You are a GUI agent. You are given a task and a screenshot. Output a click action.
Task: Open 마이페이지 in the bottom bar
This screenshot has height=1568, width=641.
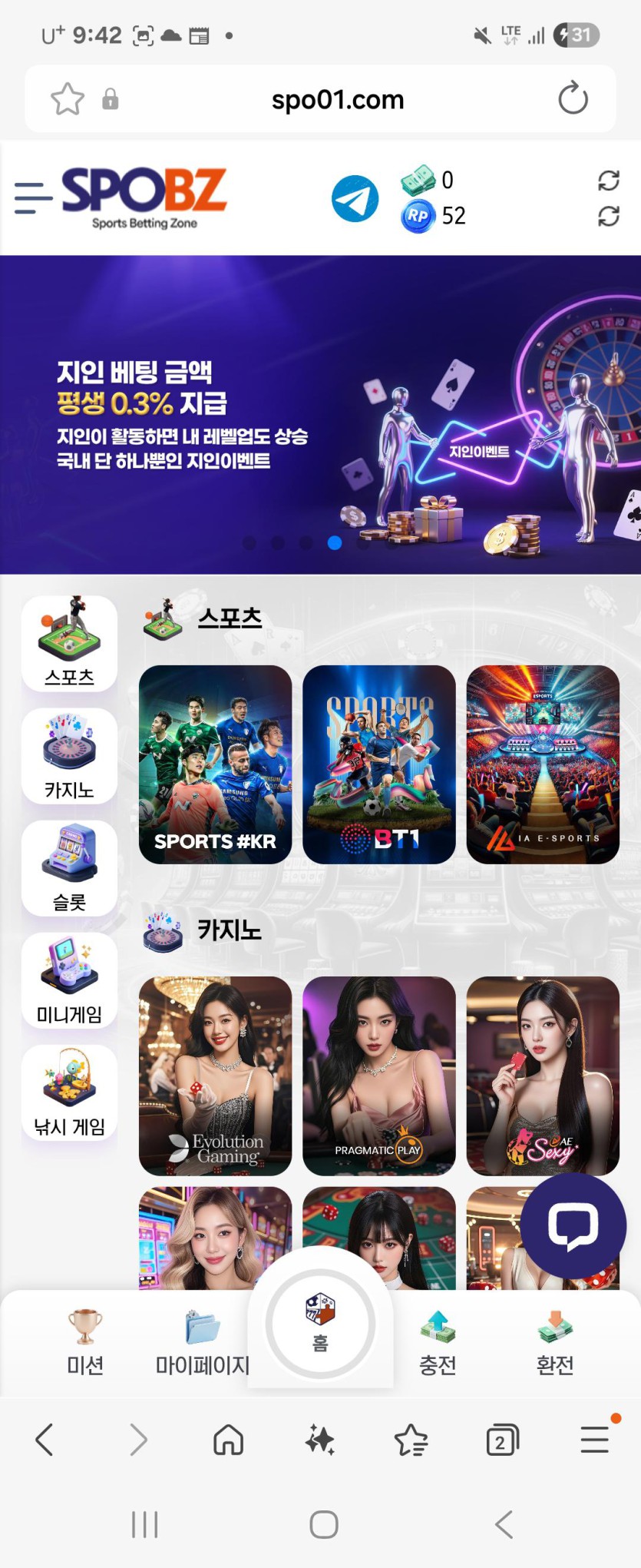point(203,1342)
